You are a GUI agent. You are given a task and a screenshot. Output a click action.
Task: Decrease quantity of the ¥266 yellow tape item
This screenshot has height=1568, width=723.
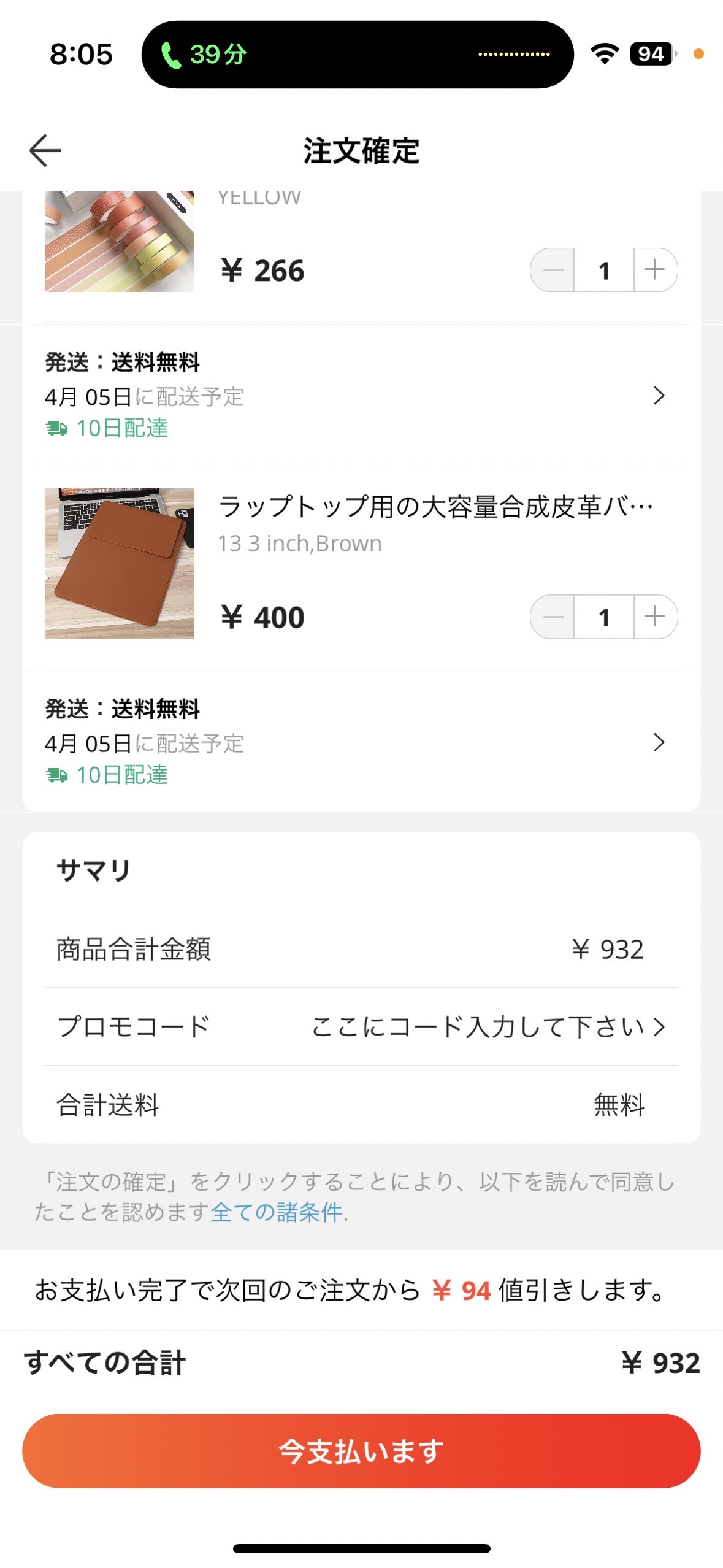(553, 270)
